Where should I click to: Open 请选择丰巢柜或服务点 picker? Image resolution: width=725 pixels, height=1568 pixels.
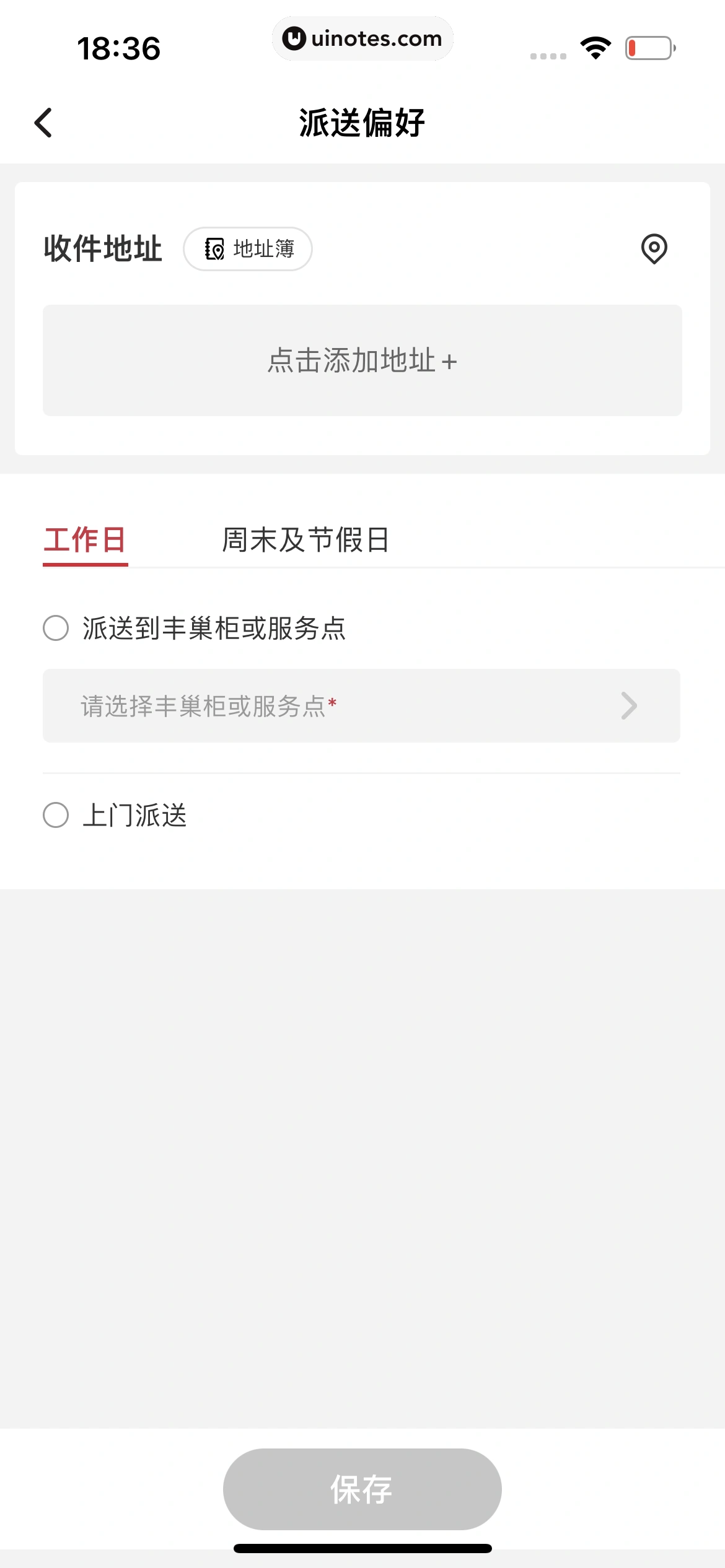(x=361, y=705)
